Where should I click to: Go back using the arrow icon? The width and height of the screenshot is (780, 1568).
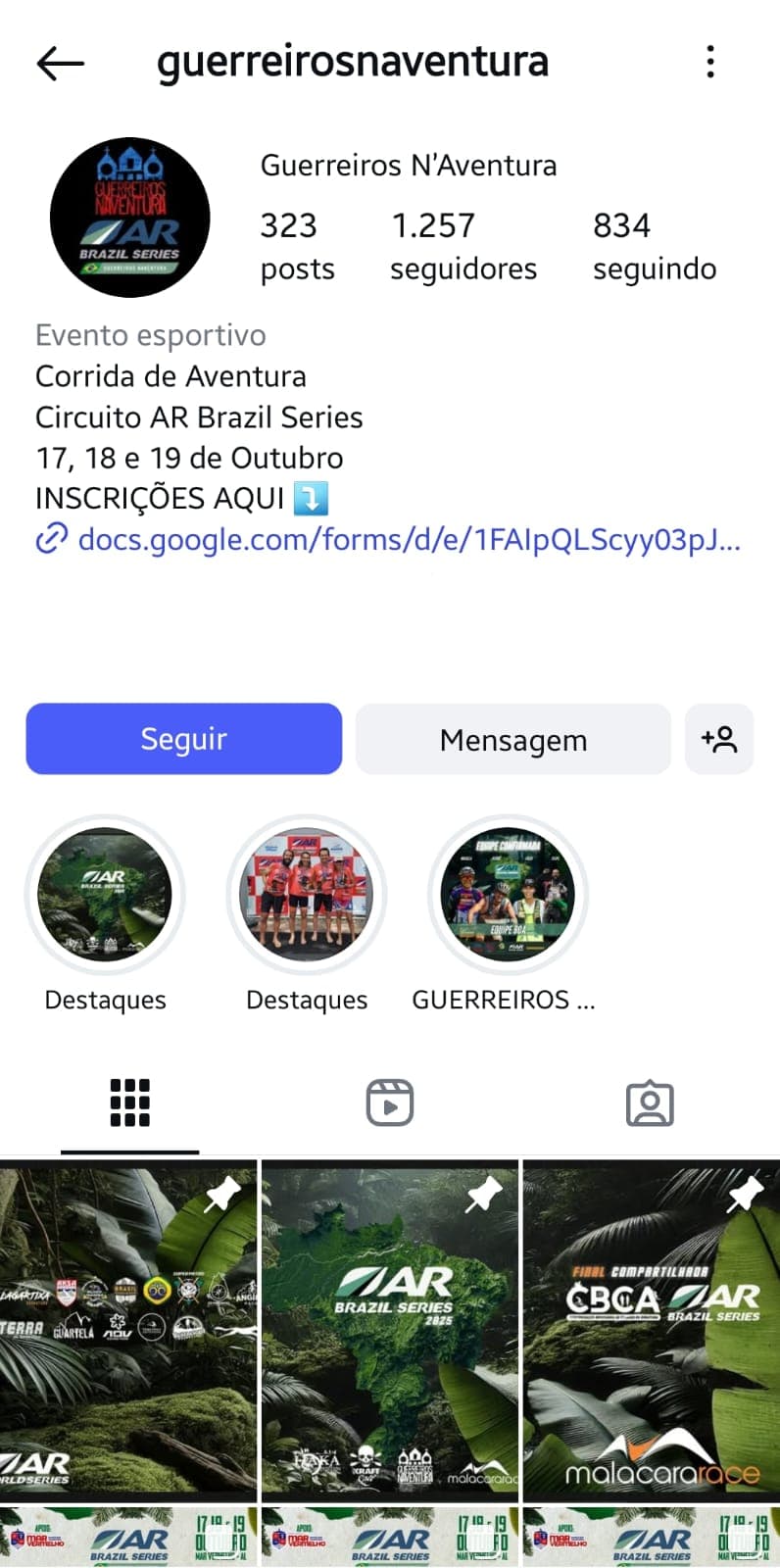coord(61,64)
